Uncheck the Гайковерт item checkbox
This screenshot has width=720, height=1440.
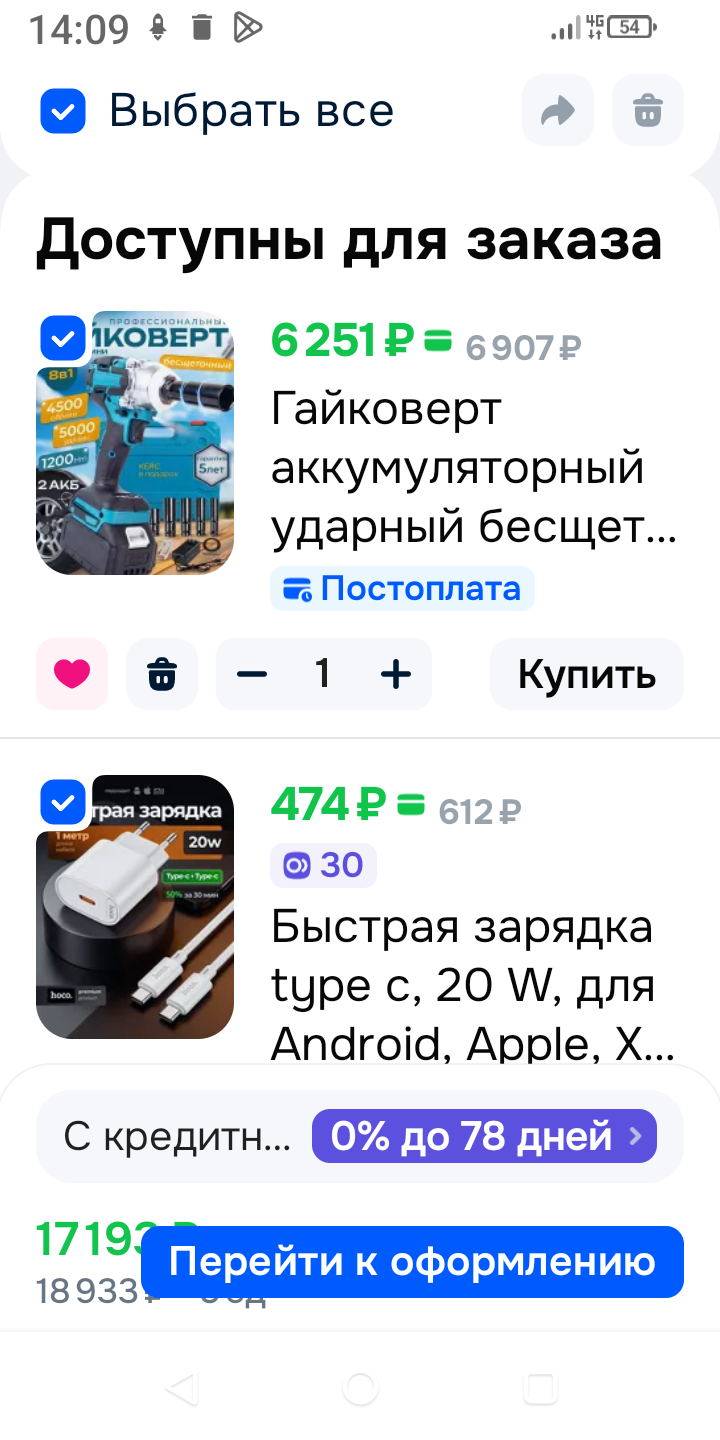tap(63, 339)
